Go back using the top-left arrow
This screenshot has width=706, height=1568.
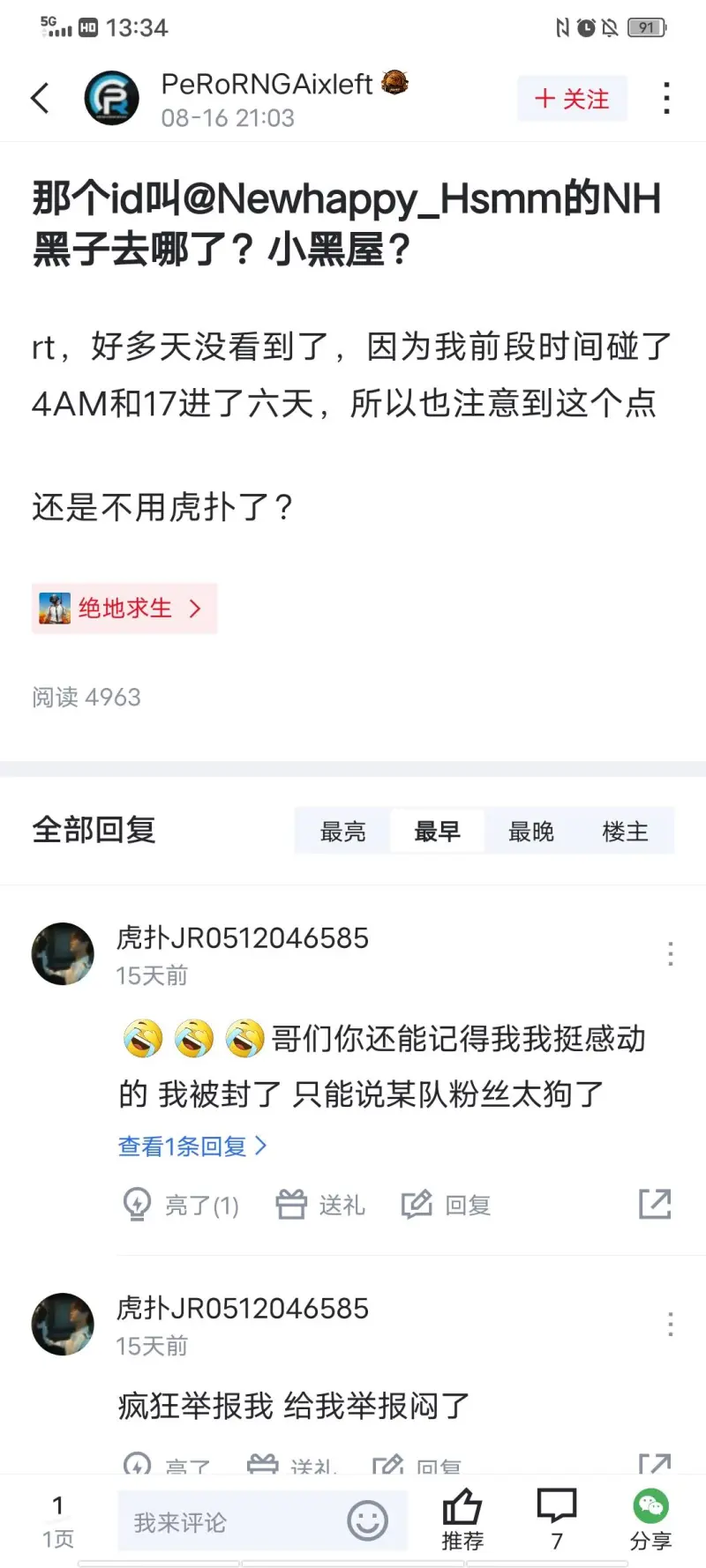click(x=41, y=98)
